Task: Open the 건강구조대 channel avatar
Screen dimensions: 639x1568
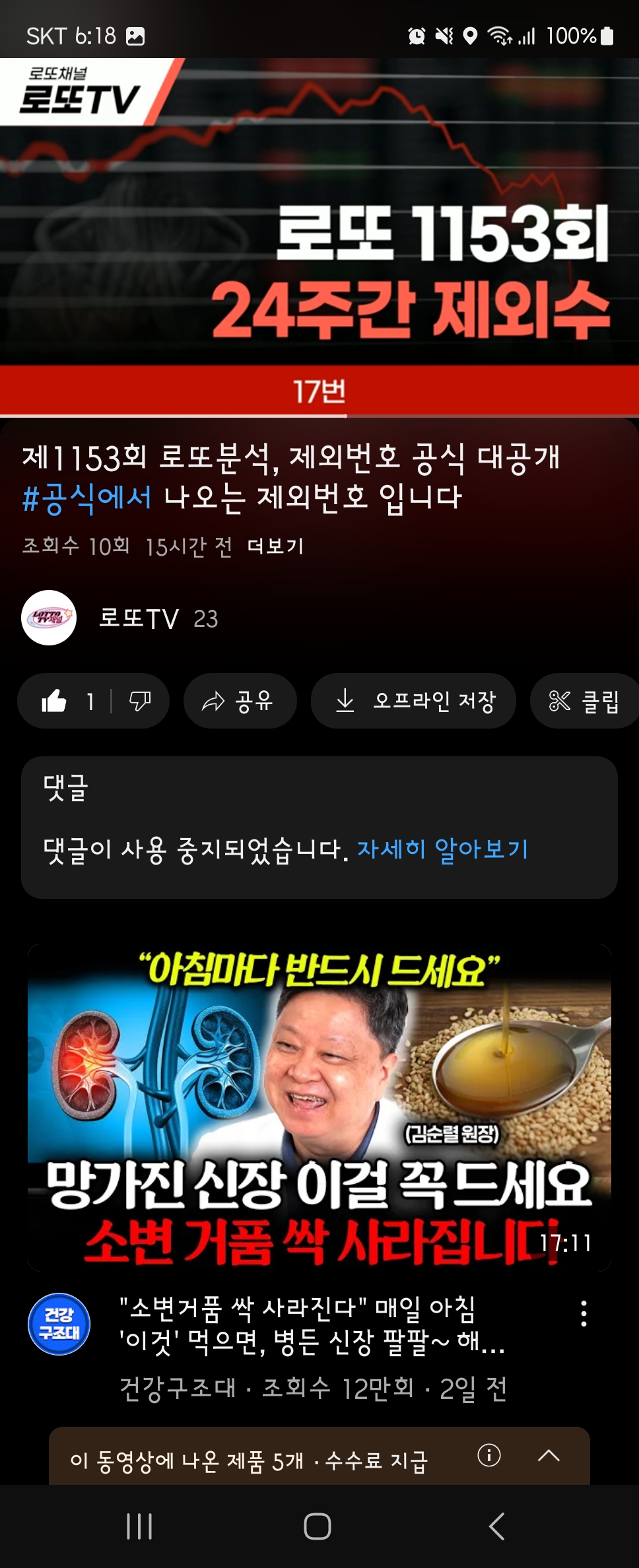Action: (x=59, y=1324)
